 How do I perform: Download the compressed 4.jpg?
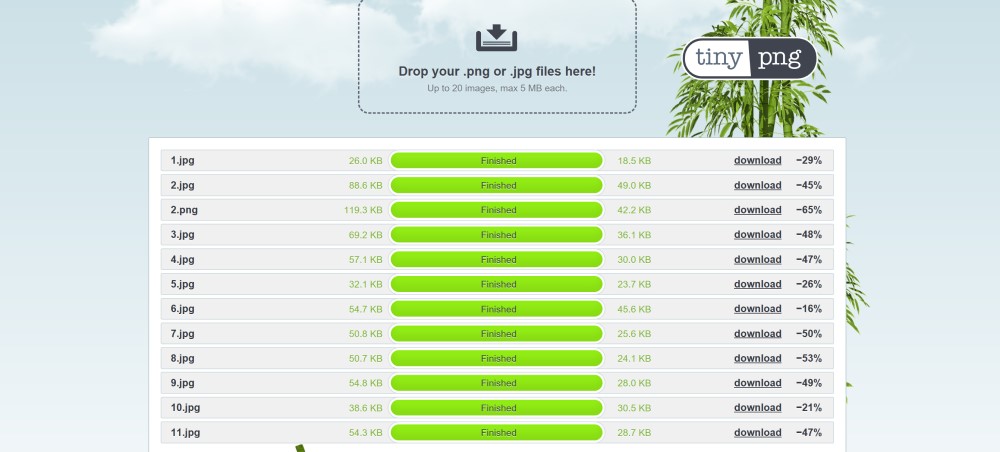(757, 259)
